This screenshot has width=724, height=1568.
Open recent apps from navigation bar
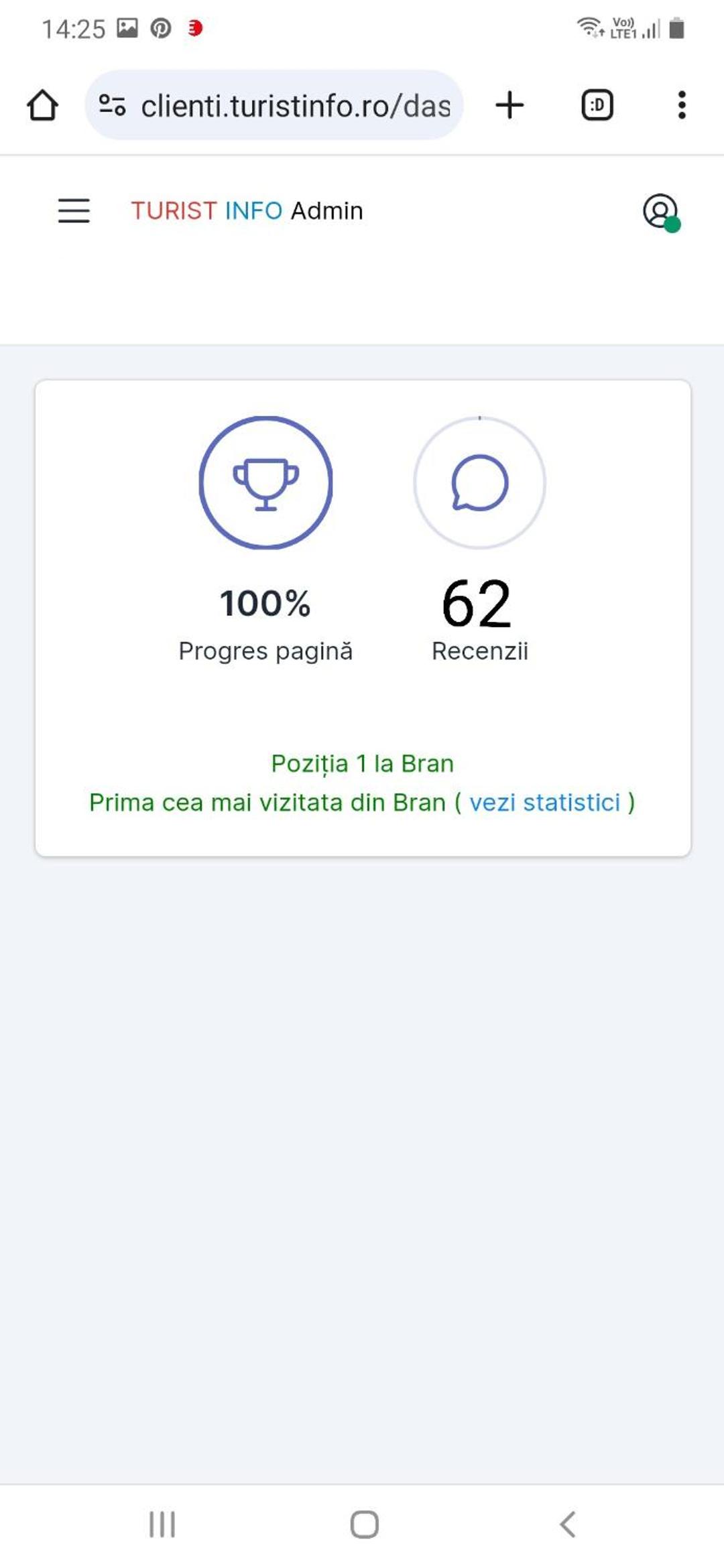click(x=162, y=1524)
